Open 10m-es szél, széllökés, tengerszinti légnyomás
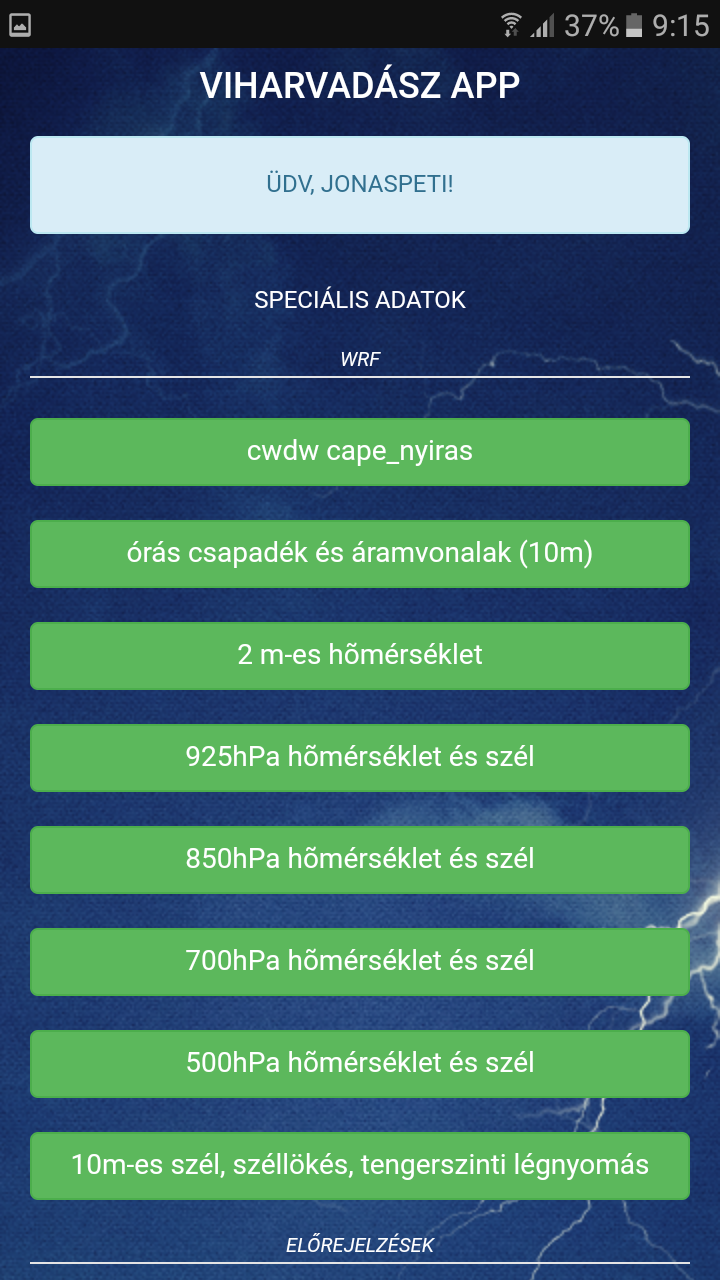This screenshot has height=1280, width=720. 360,1166
